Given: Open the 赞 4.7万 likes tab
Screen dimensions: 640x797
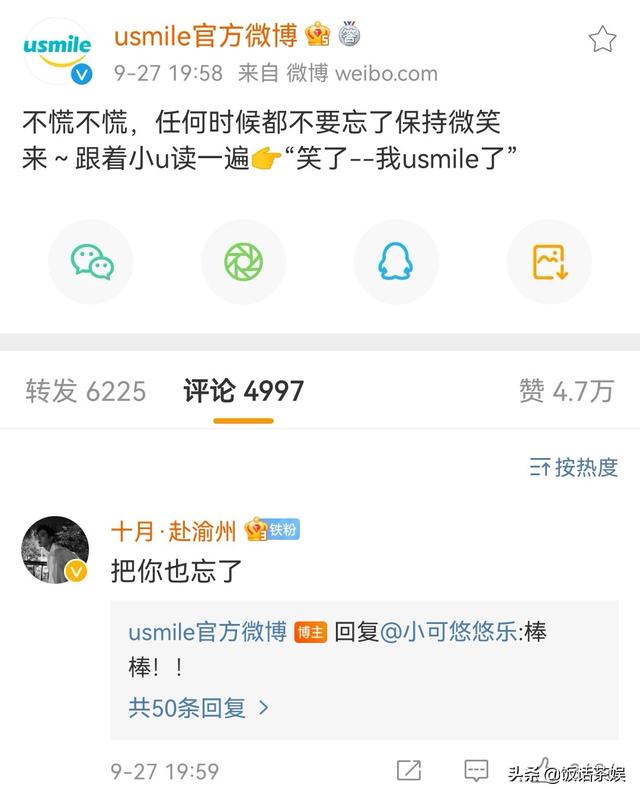Looking at the screenshot, I should tap(566, 391).
